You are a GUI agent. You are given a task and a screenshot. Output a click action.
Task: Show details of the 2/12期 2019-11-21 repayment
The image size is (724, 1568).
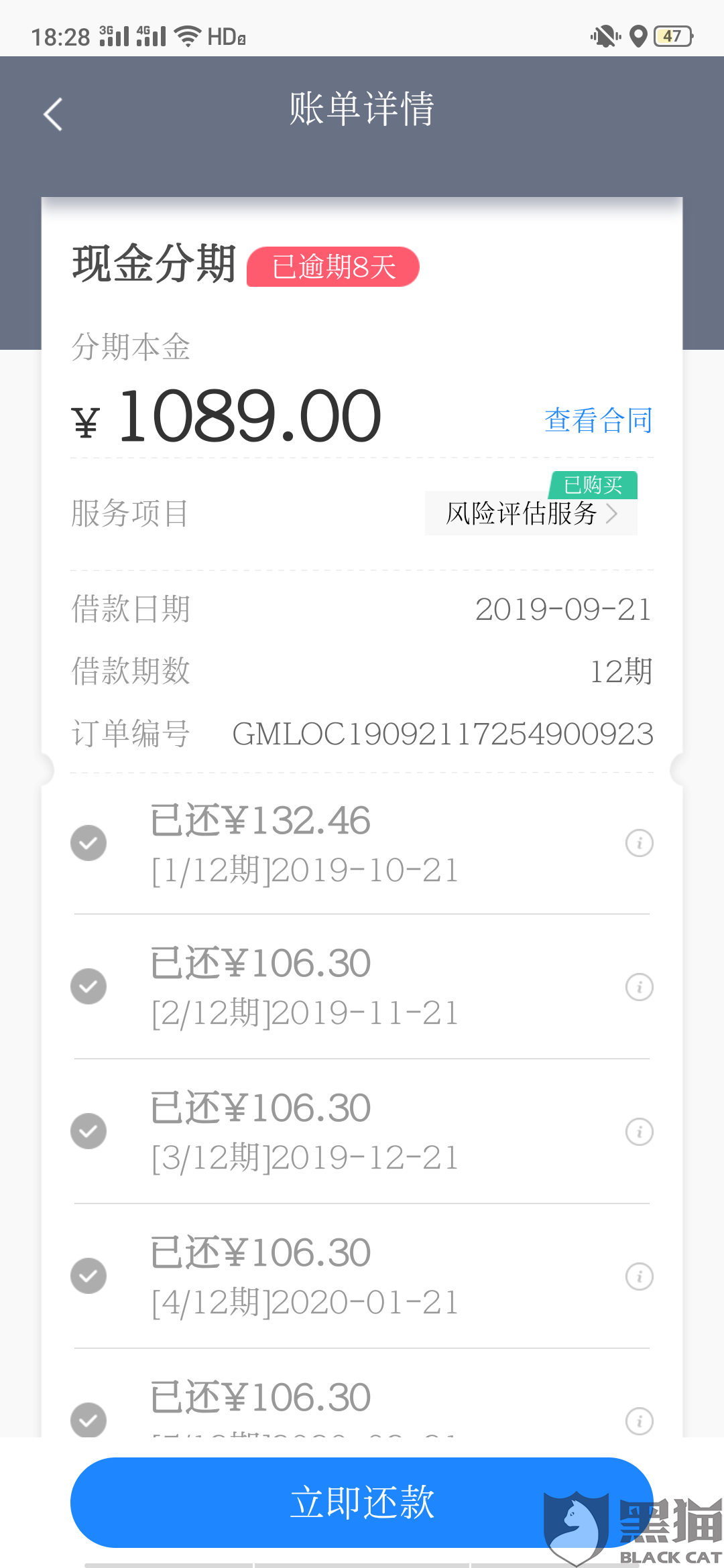pos(639,987)
